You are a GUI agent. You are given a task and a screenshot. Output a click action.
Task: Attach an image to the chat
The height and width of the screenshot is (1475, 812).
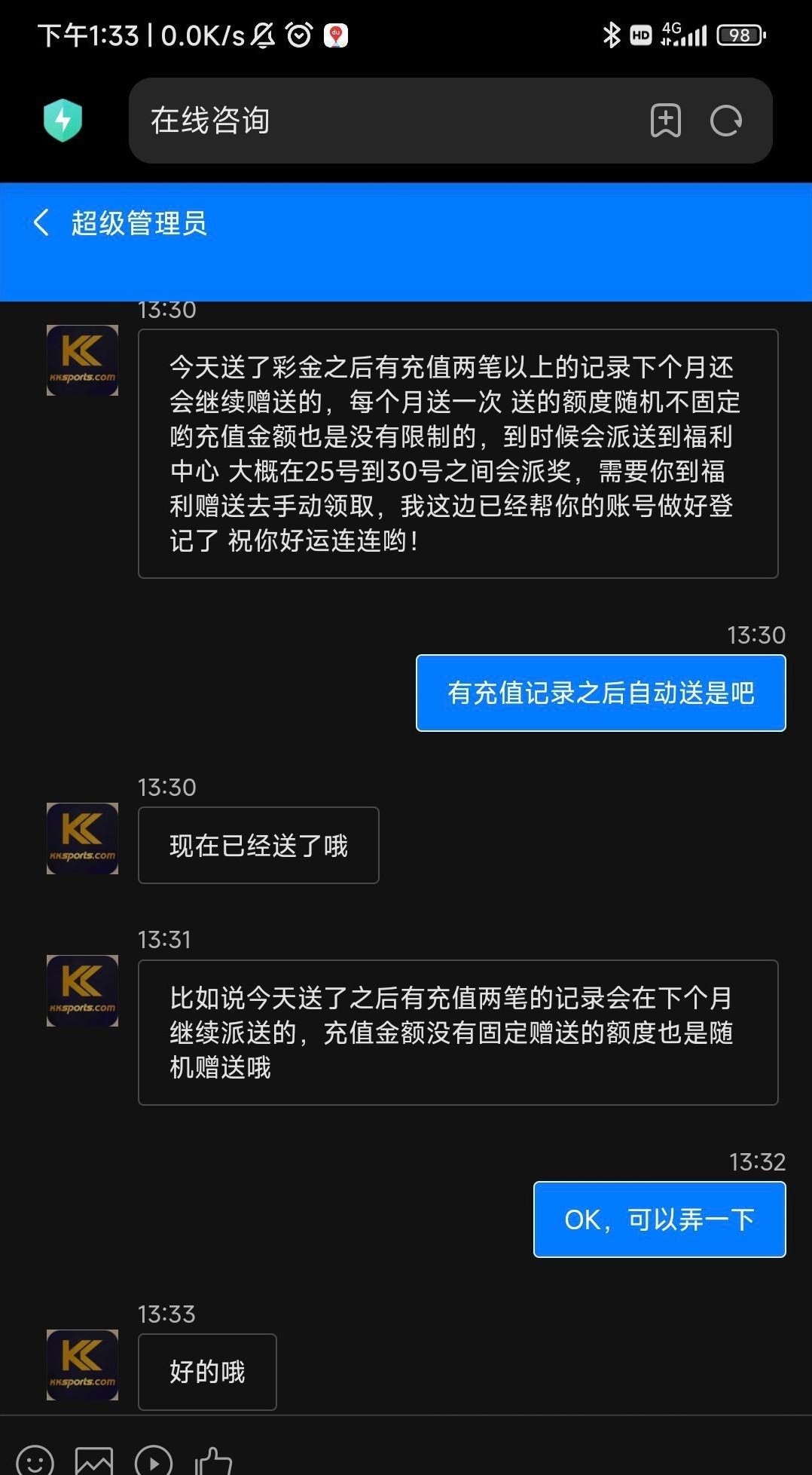click(x=94, y=1461)
